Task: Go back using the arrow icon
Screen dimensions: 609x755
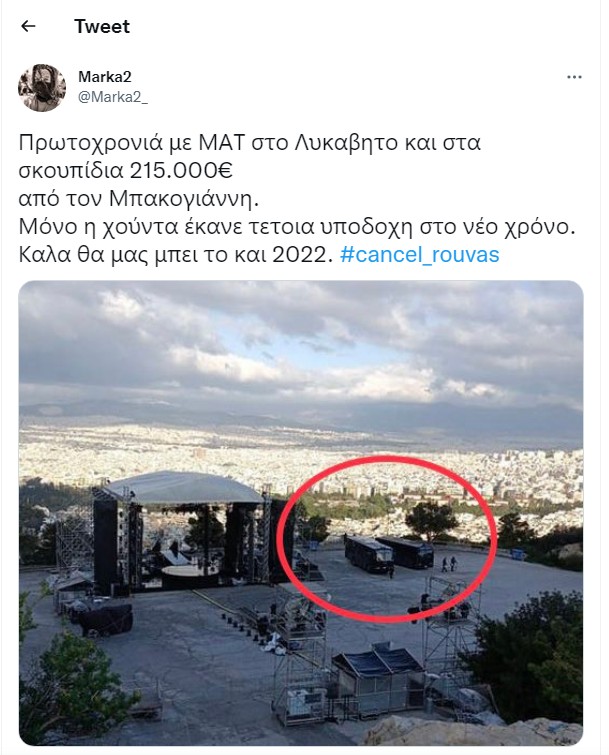Action: point(28,27)
